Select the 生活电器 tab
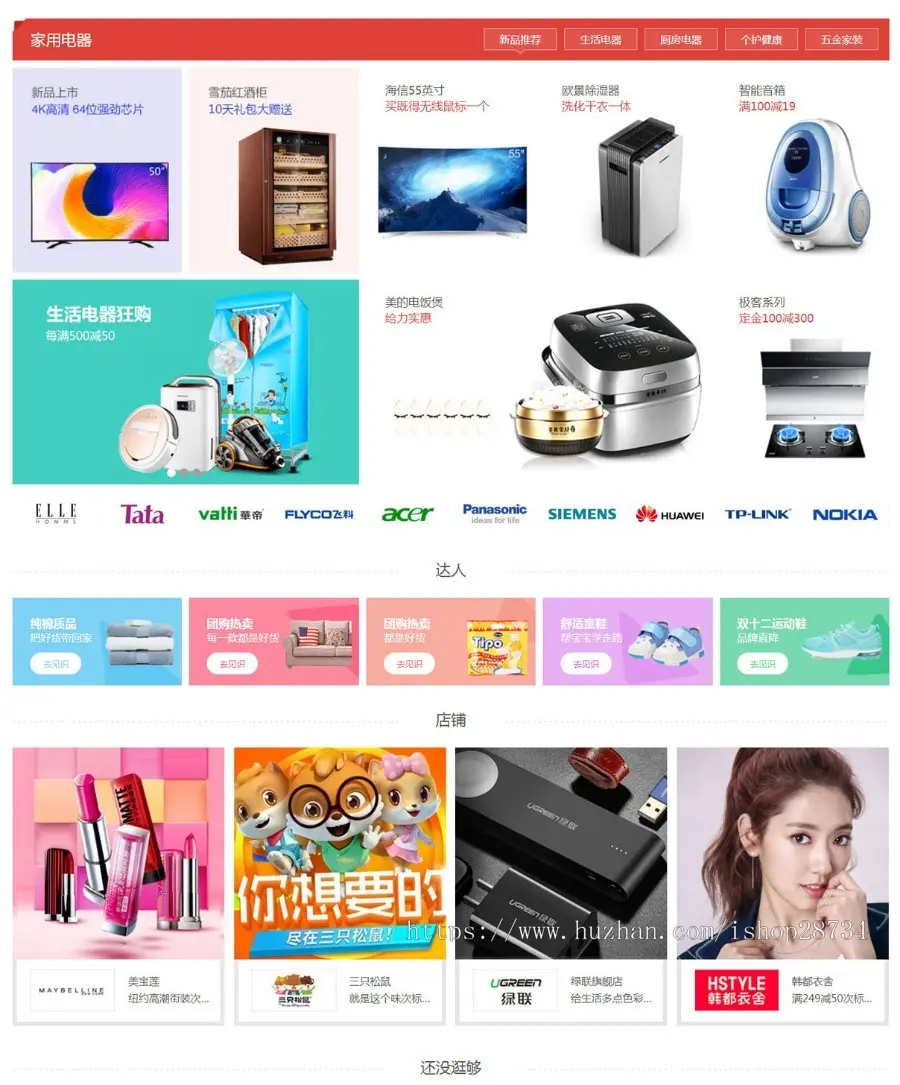Viewport: 900px width, 1085px height. coord(600,40)
